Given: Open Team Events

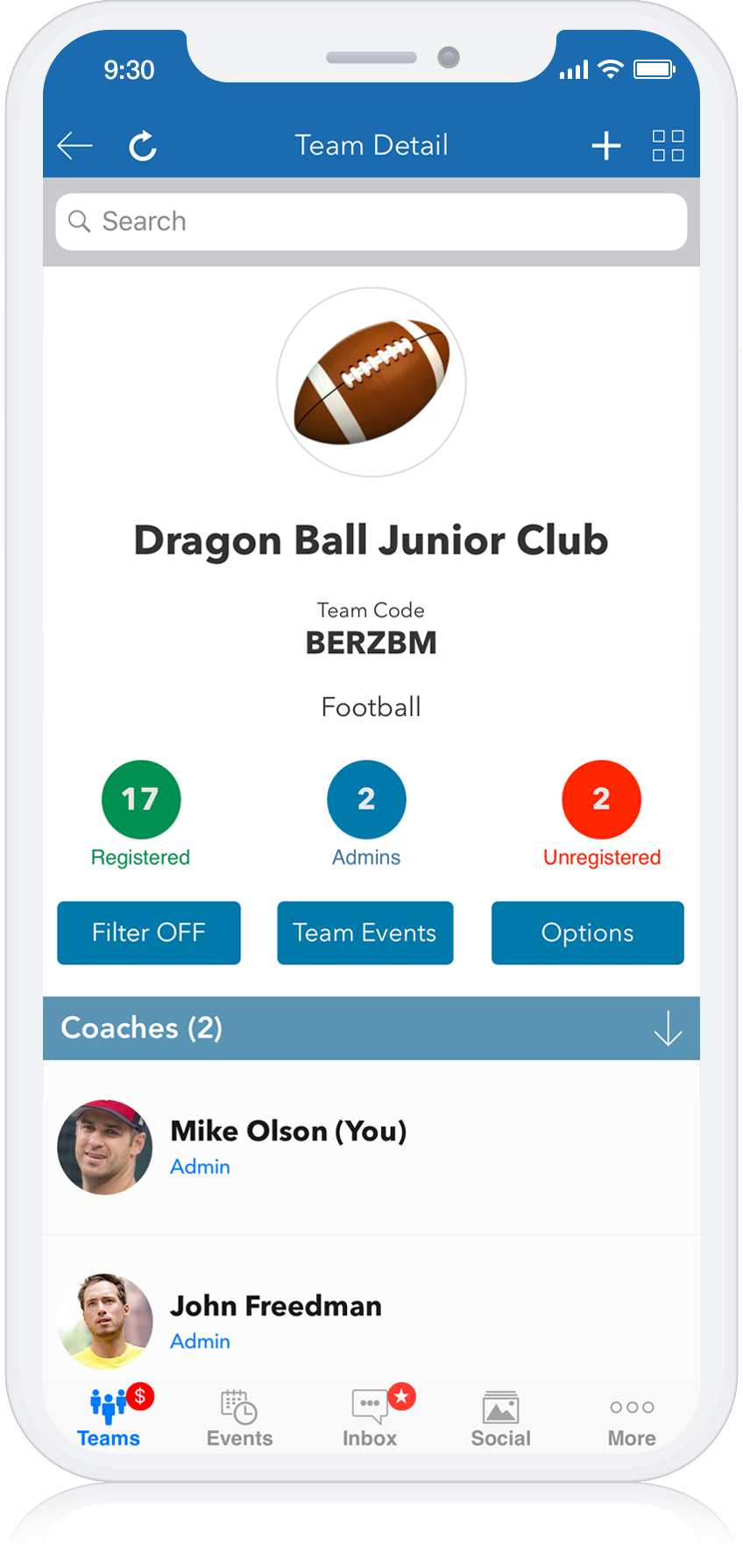Looking at the screenshot, I should (364, 933).
